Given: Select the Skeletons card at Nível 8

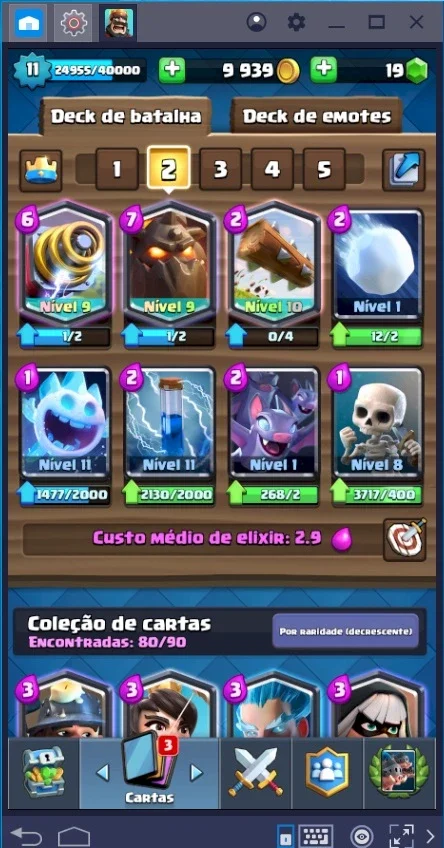Looking at the screenshot, I should [x=377, y=423].
